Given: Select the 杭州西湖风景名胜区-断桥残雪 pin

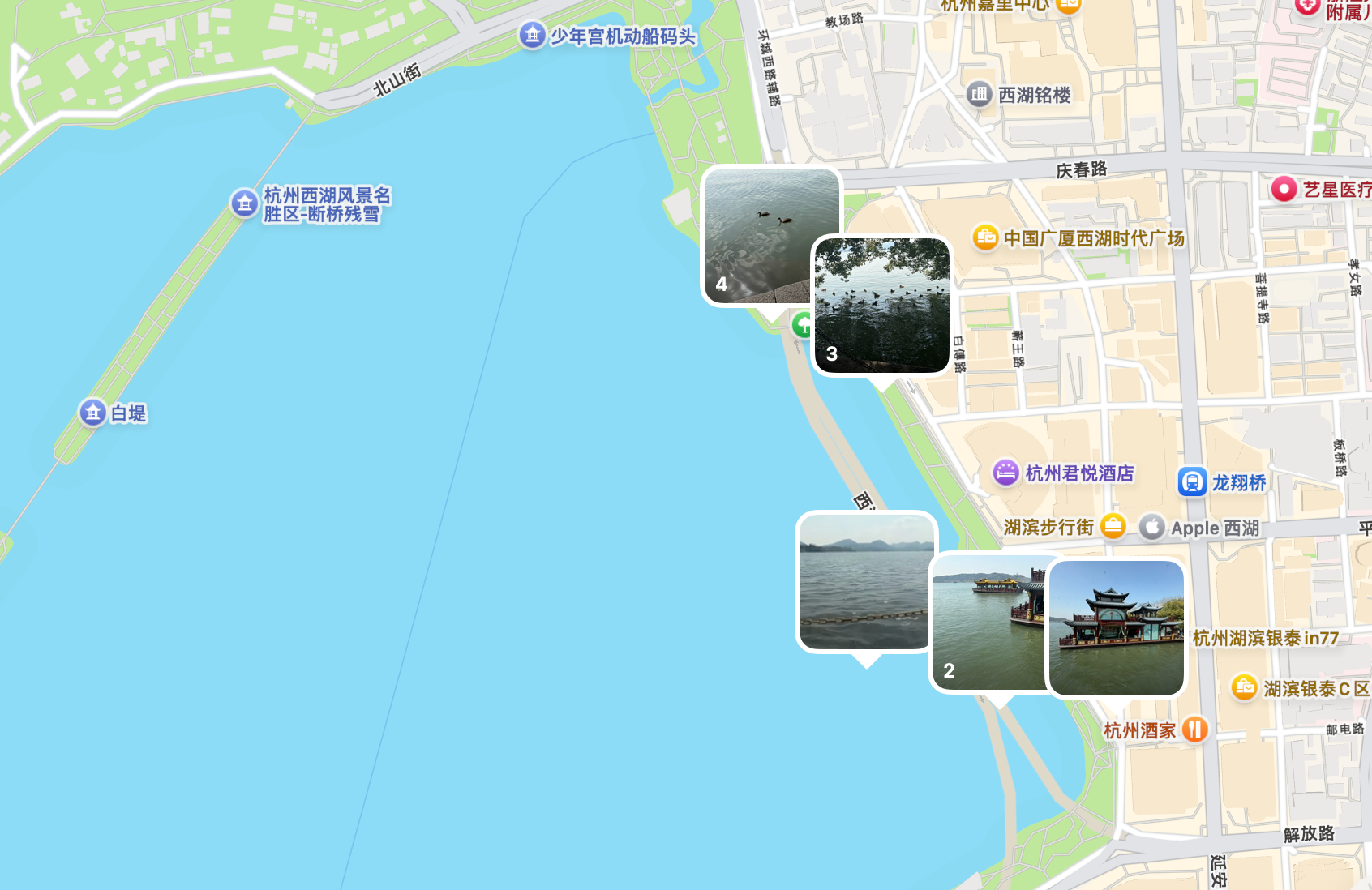Looking at the screenshot, I should 244,203.
